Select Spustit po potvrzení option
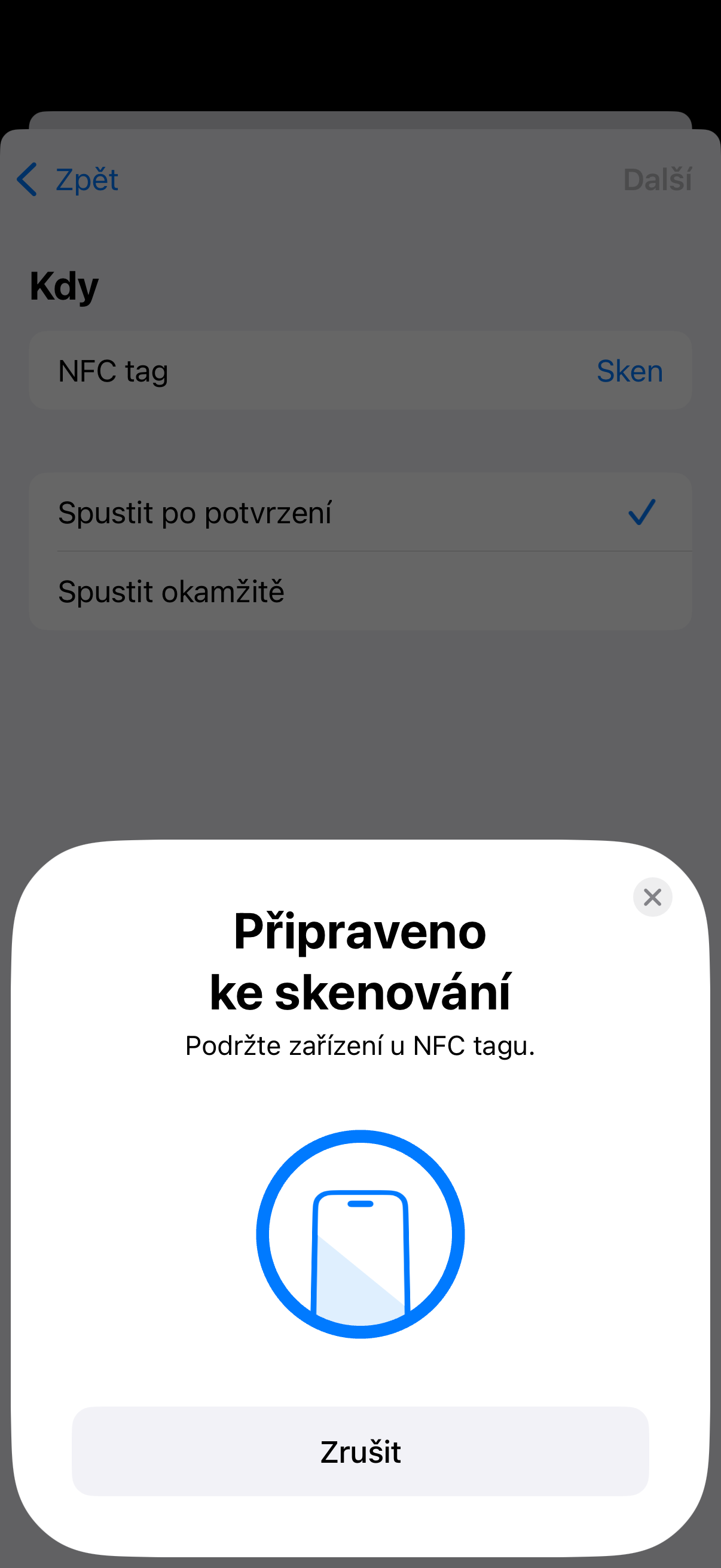Viewport: 721px width, 1568px height. click(x=360, y=513)
